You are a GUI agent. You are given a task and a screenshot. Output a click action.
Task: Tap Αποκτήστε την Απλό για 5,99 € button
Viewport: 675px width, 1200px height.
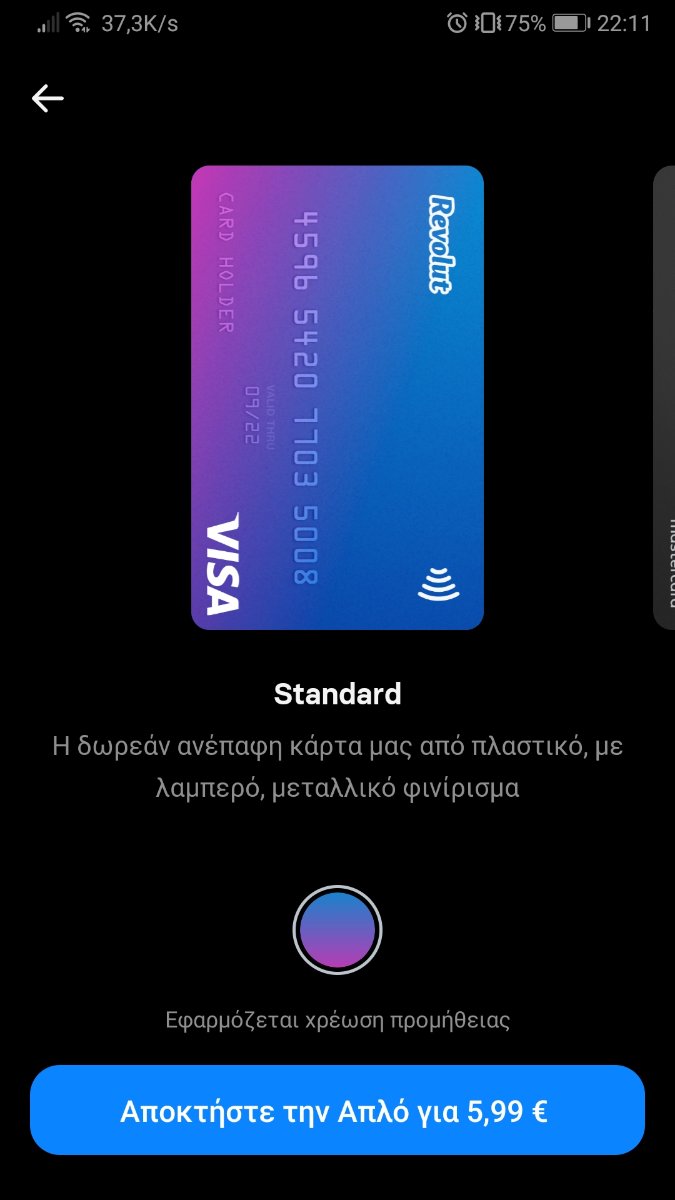pyautogui.click(x=337, y=1110)
